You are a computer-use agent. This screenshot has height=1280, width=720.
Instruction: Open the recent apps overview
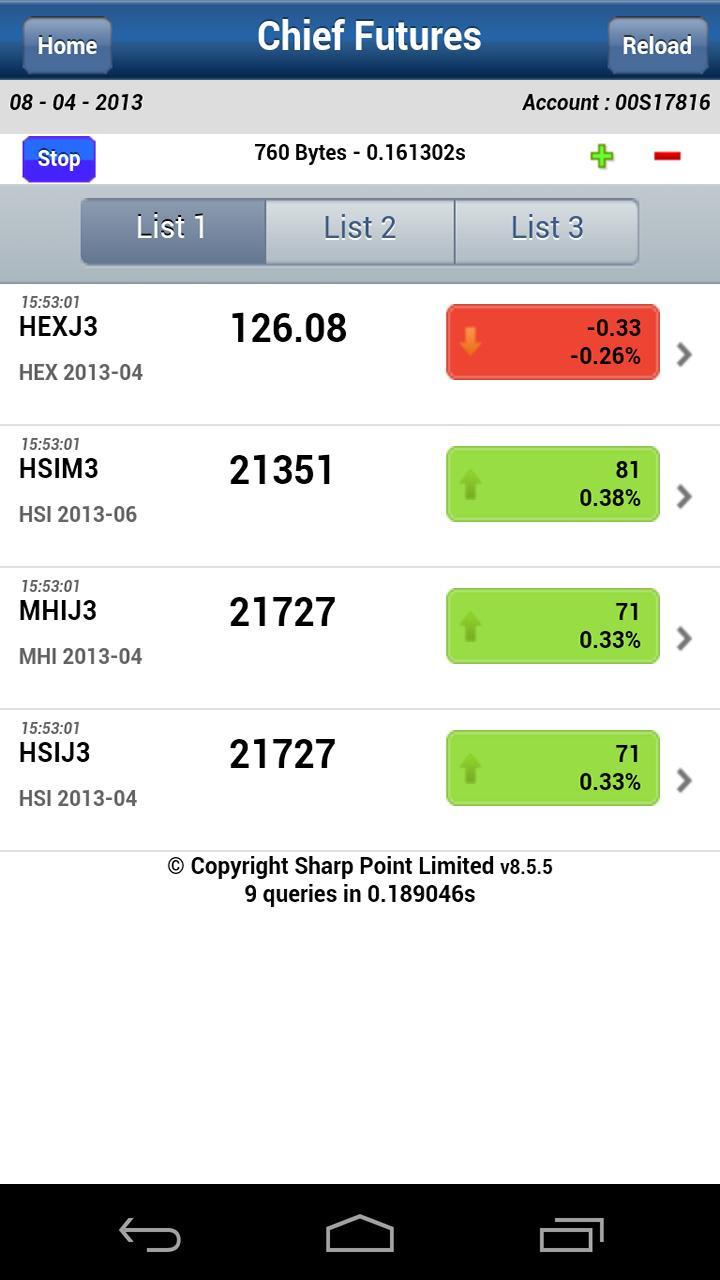[571, 1235]
